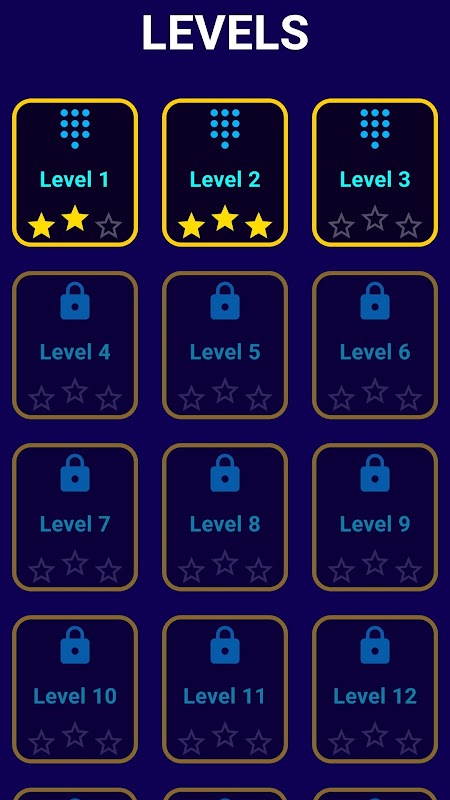
Task: Select the Level 11 card
Action: pos(225,689)
